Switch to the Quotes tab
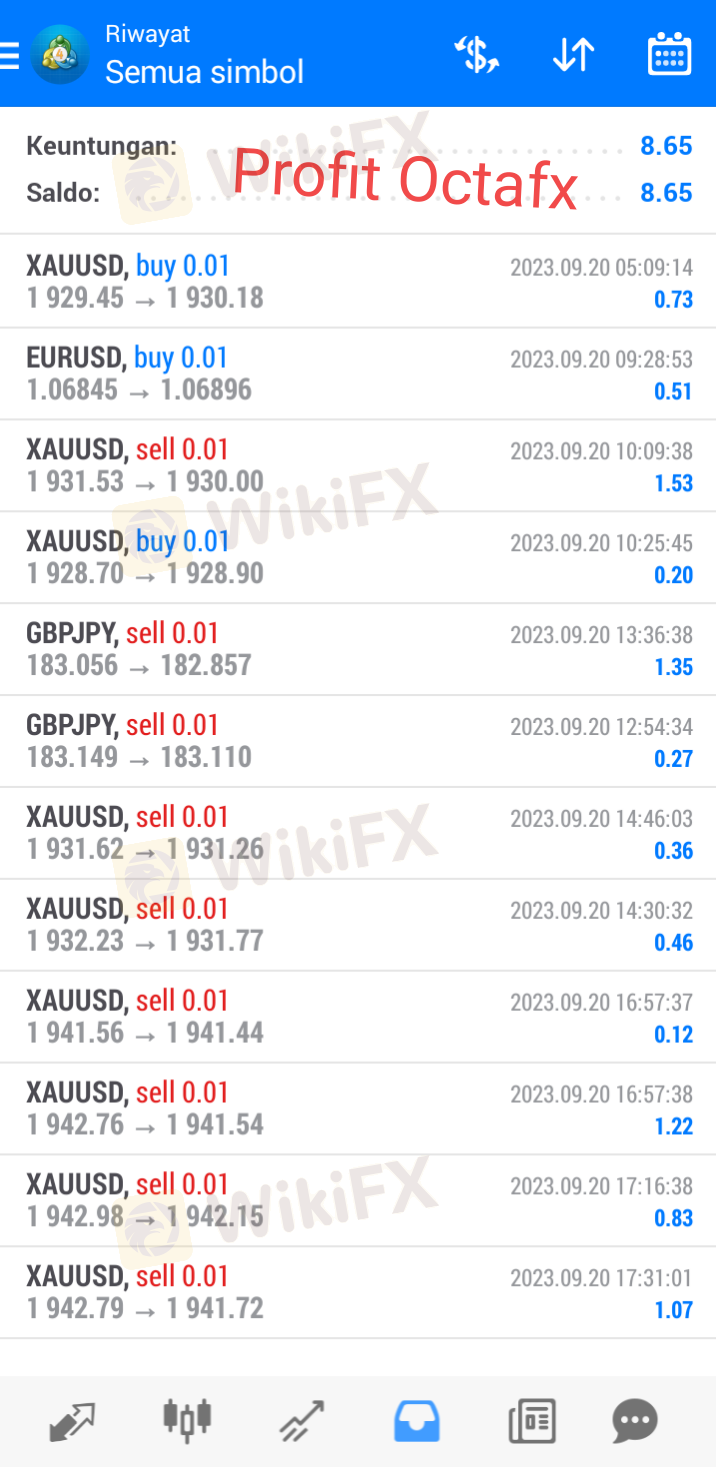Screen dimensions: 716x1468 point(72,1421)
